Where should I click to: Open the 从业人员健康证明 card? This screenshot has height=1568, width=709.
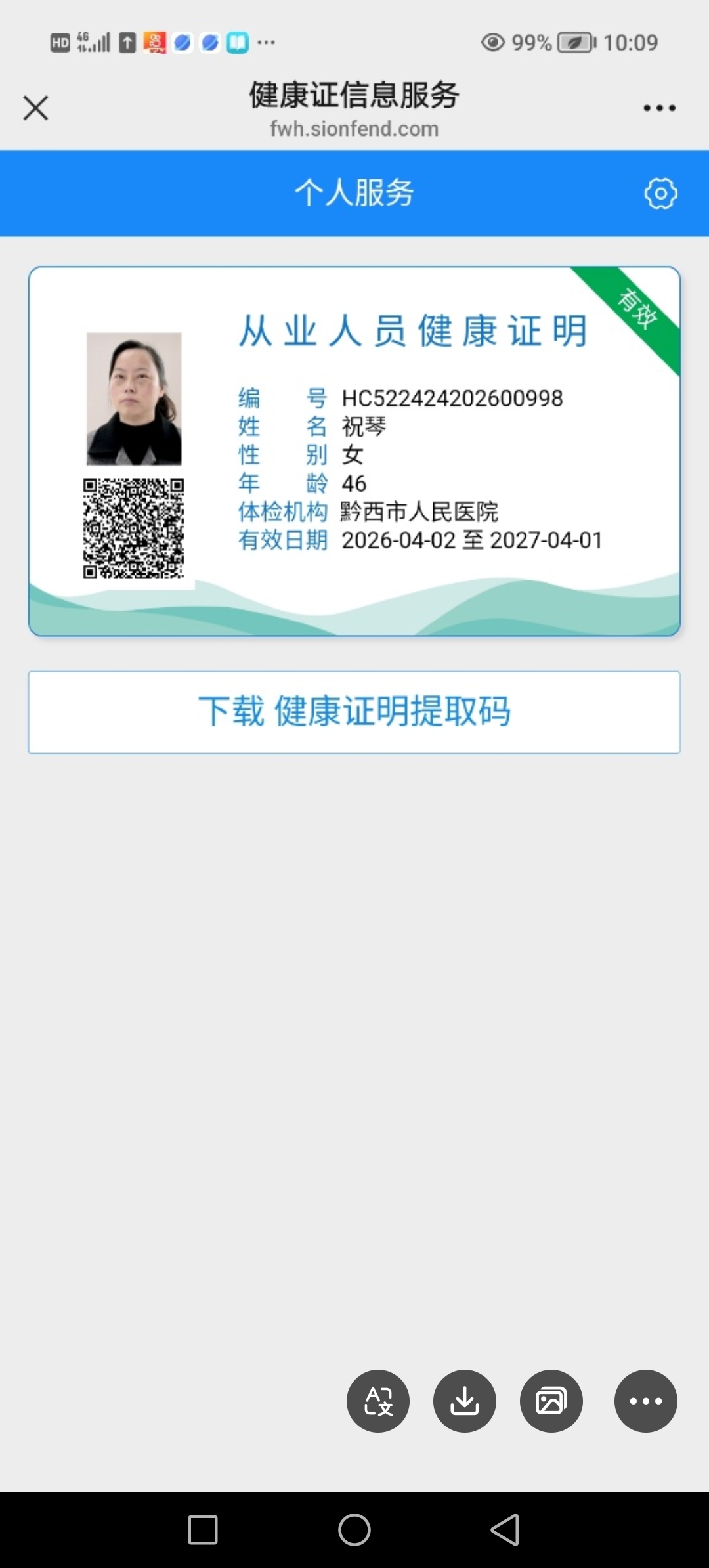tap(354, 451)
